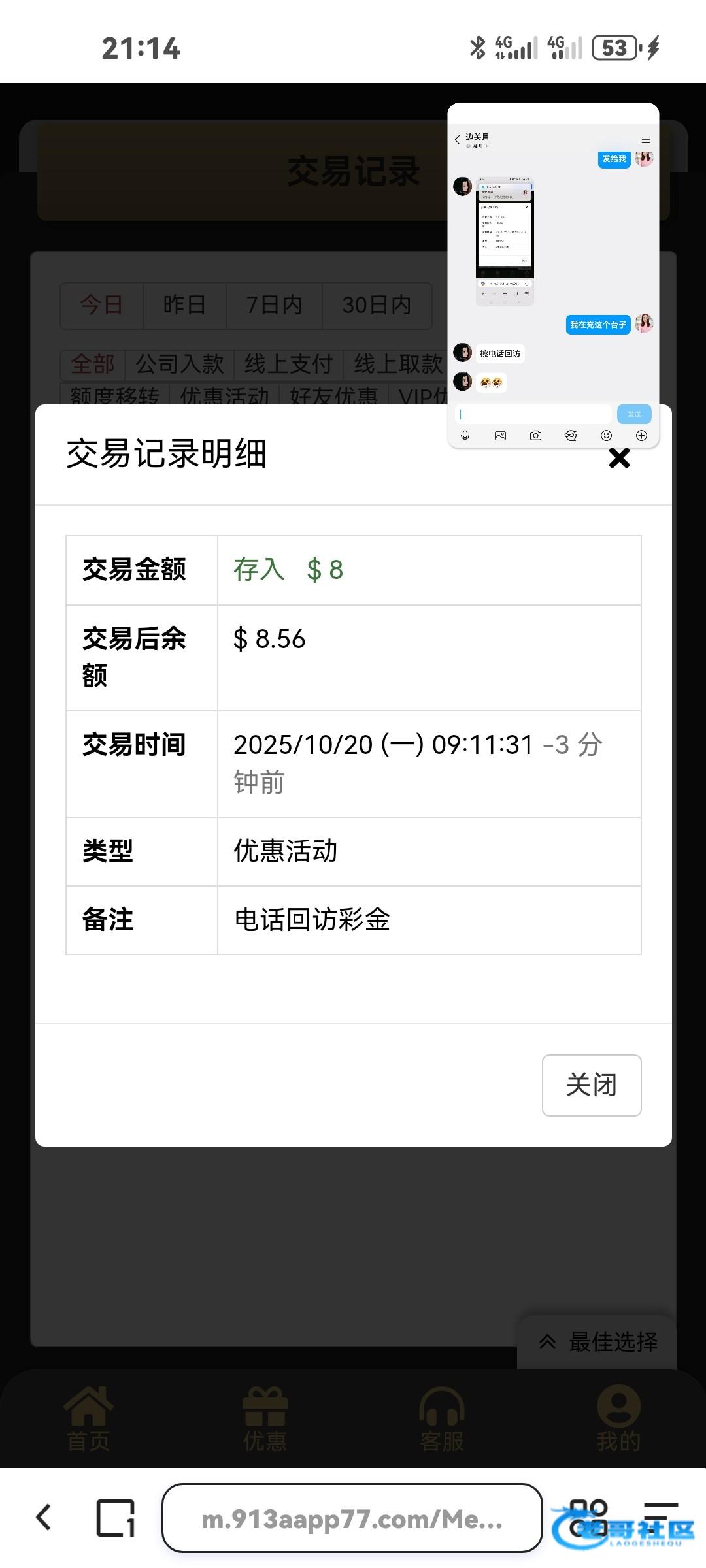Go back in the browser

[44, 1518]
